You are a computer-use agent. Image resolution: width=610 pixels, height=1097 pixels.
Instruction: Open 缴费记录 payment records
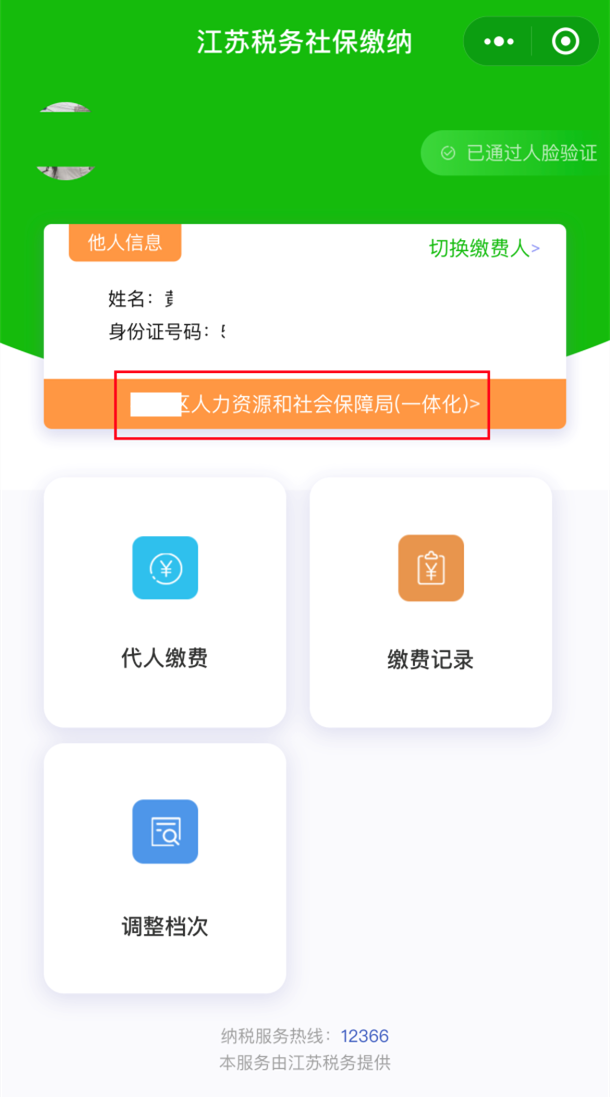click(430, 602)
